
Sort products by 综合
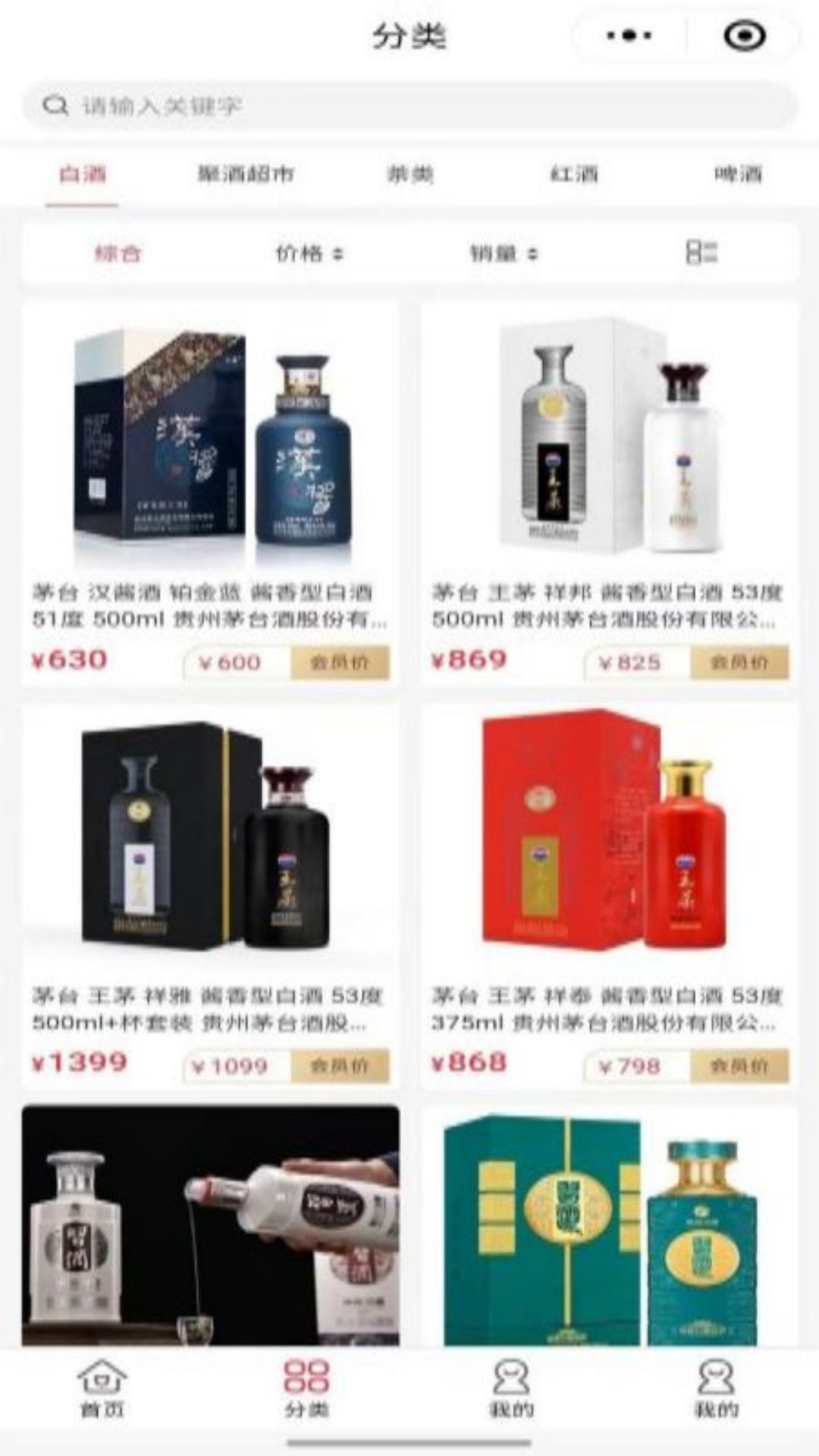coord(118,253)
